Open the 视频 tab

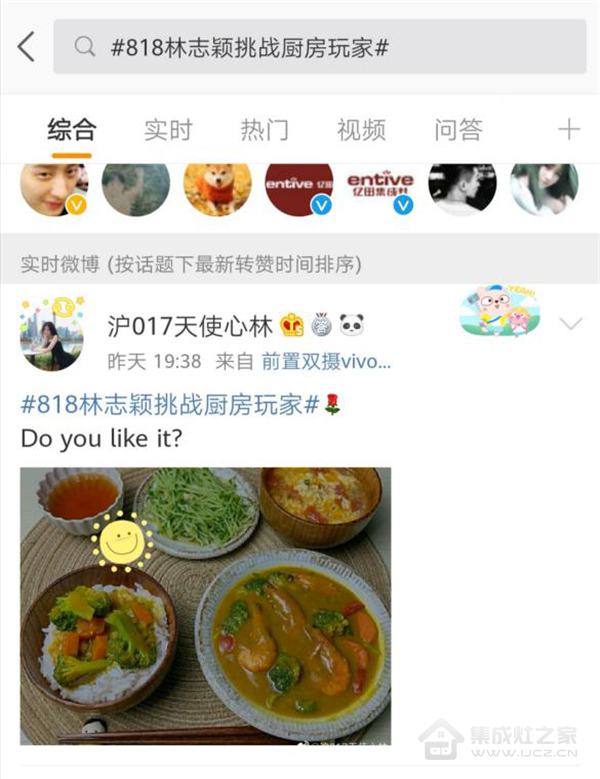tap(361, 129)
